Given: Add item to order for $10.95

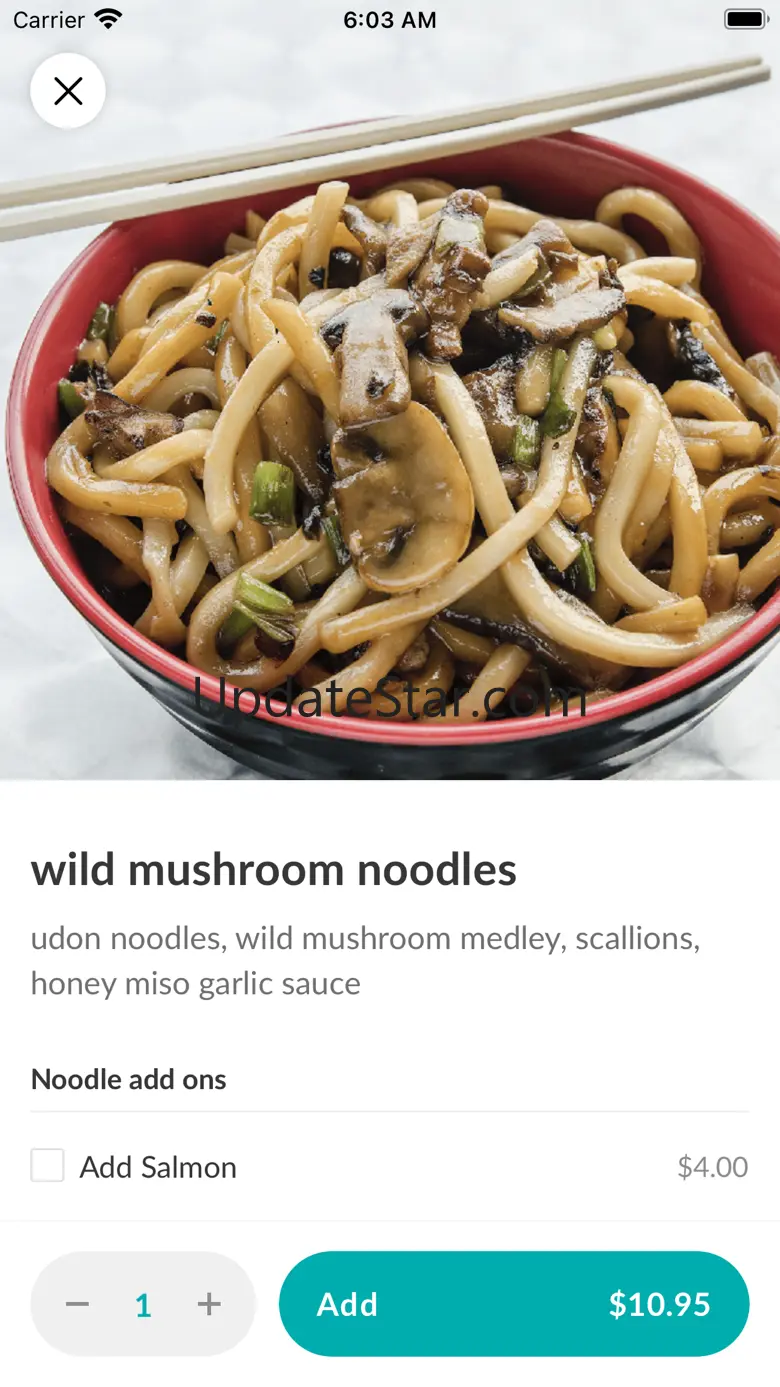Looking at the screenshot, I should click(514, 1304).
